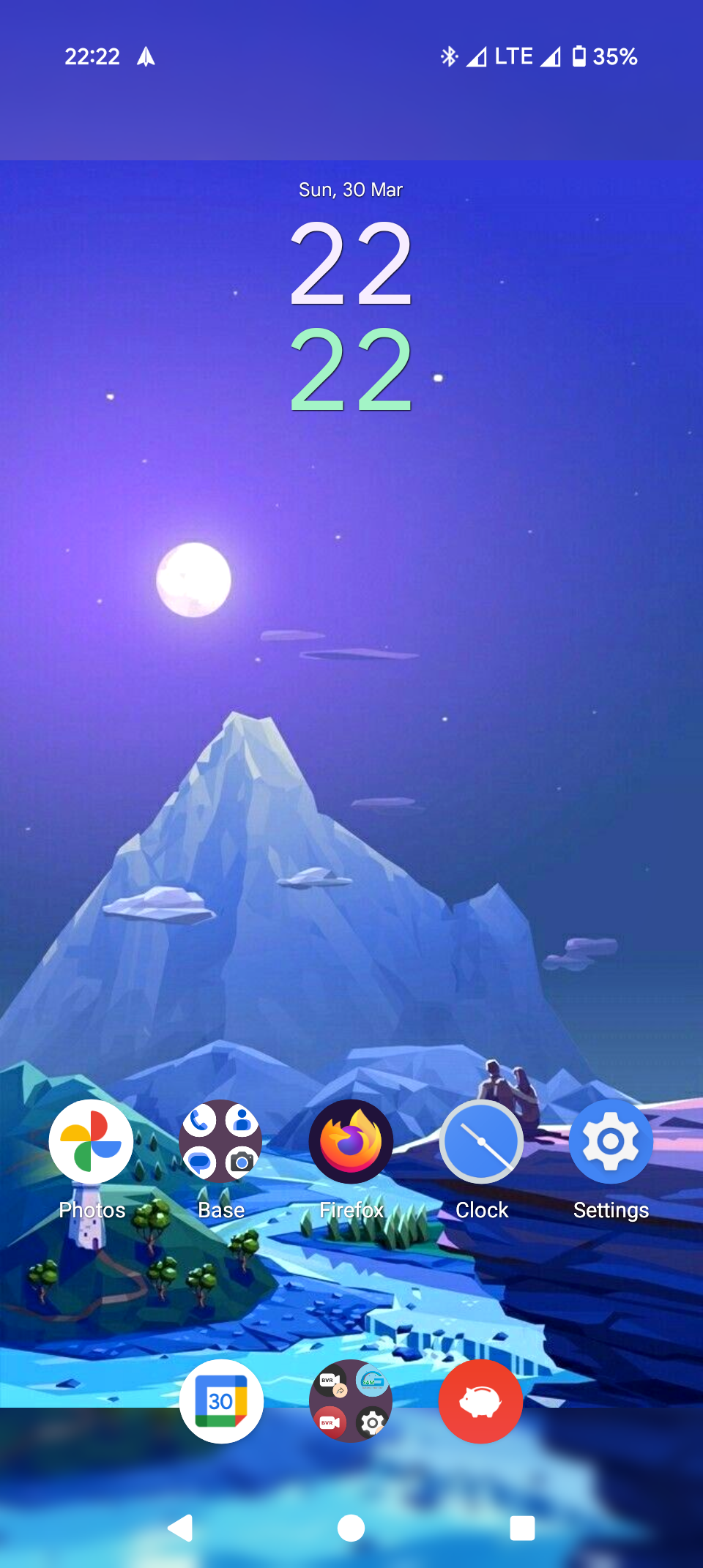Open the Base app folder
Viewport: 703px width, 1568px height.
220,1141
